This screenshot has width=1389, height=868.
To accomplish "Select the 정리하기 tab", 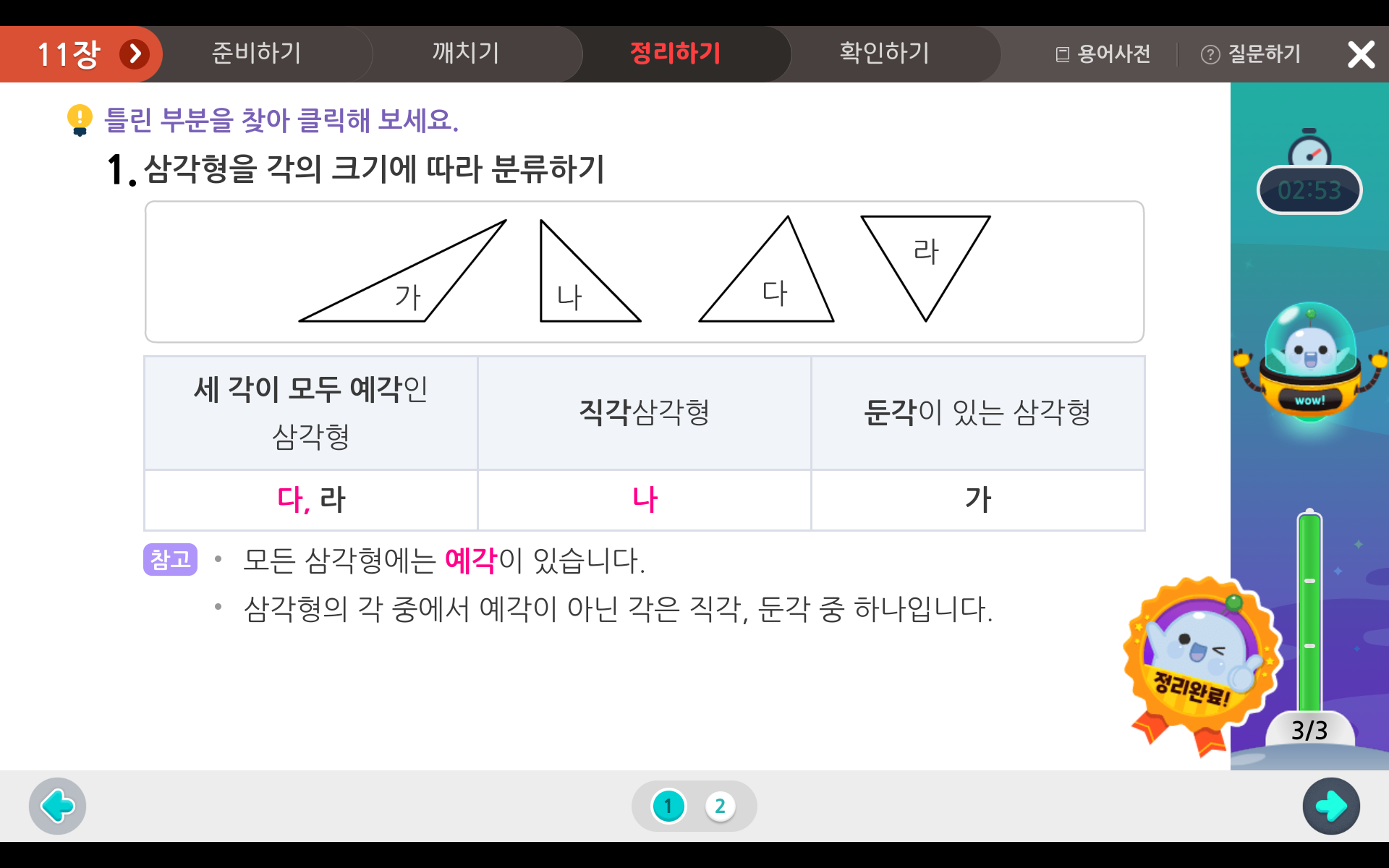I will [x=675, y=54].
